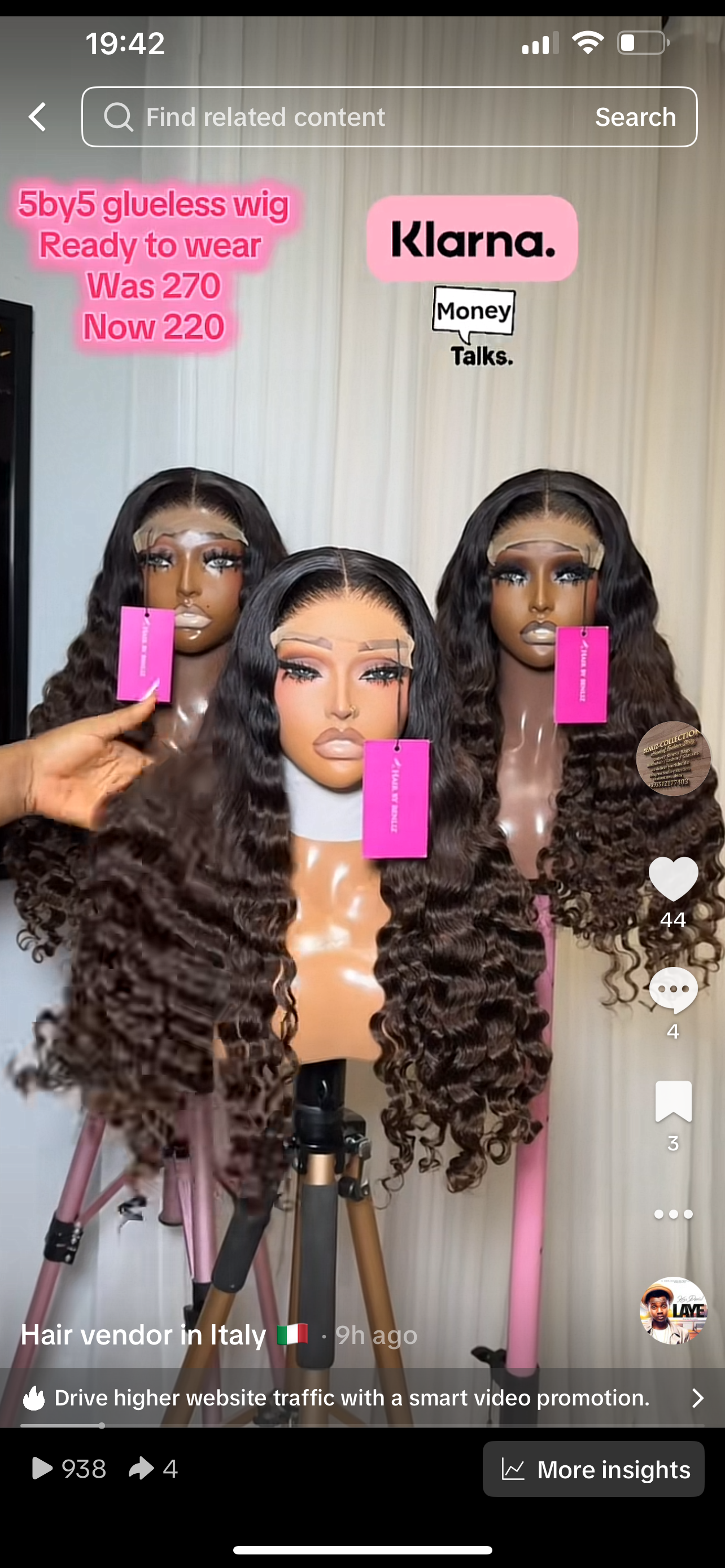Screen dimensions: 725x1568
Task: Tap the Search button
Action: pos(635,117)
